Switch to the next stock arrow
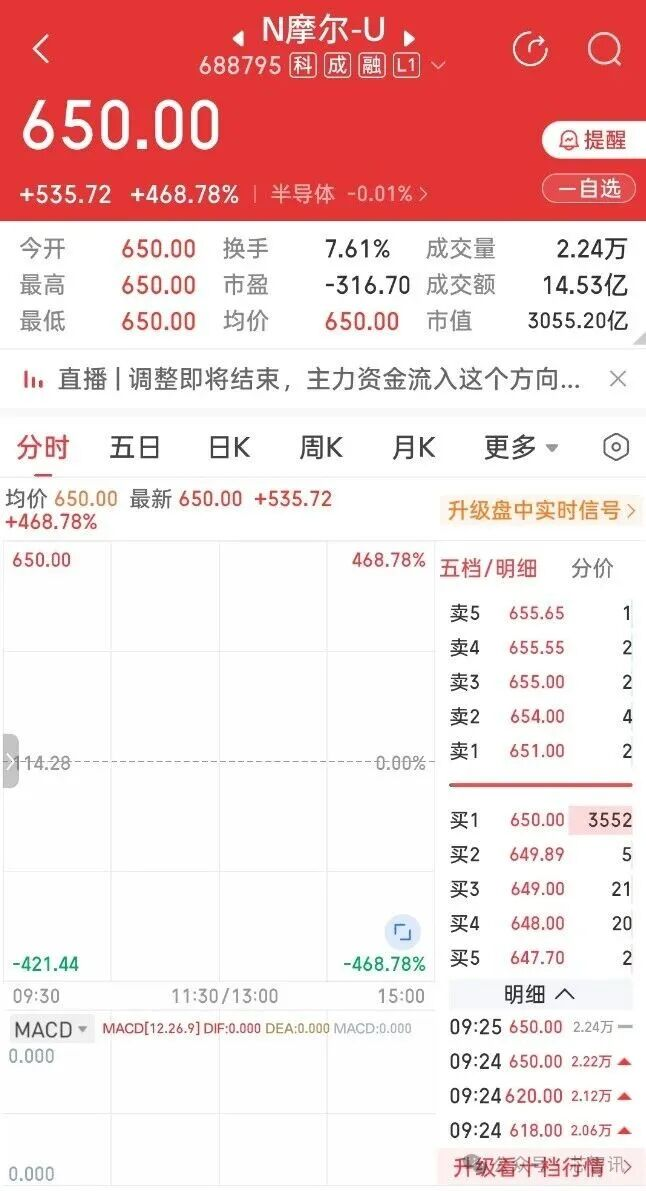This screenshot has height=1191, width=646. (x=408, y=37)
